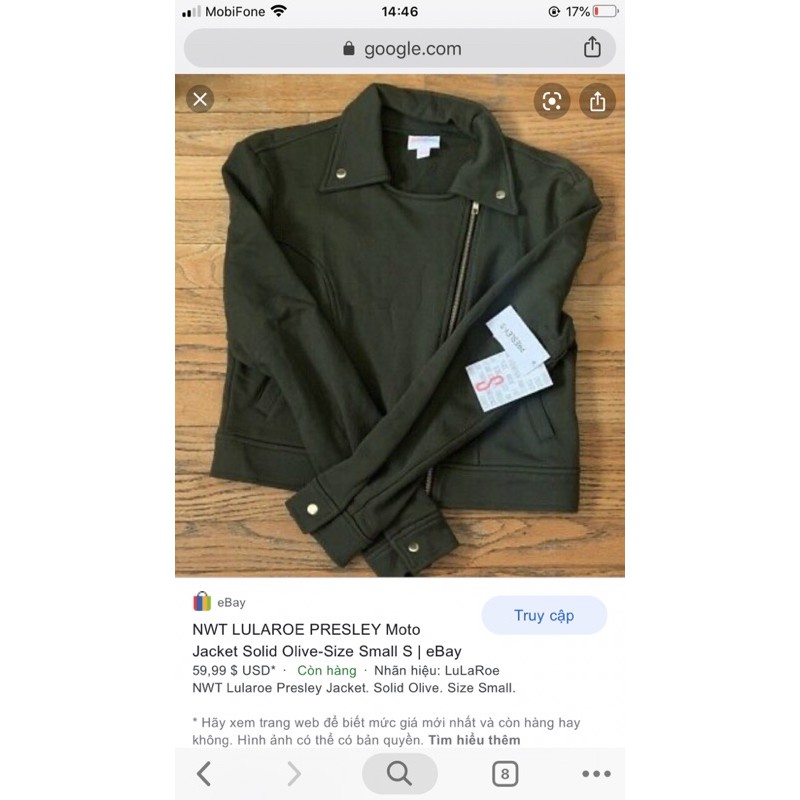Open the google.com address bar
This screenshot has height=800, width=800.
[x=400, y=48]
